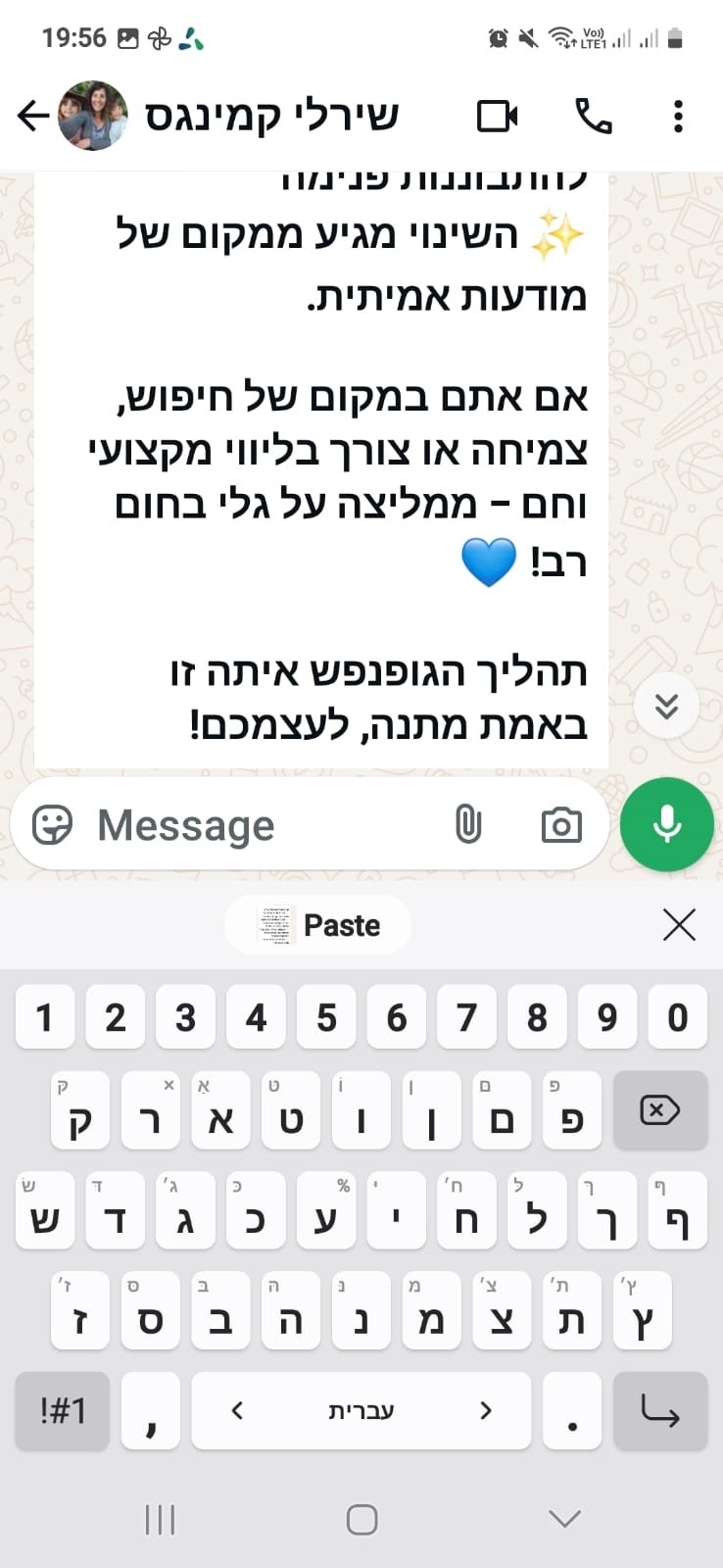Open שירלי קמינגס contact profile
This screenshot has height=1568, width=723.
(272, 116)
